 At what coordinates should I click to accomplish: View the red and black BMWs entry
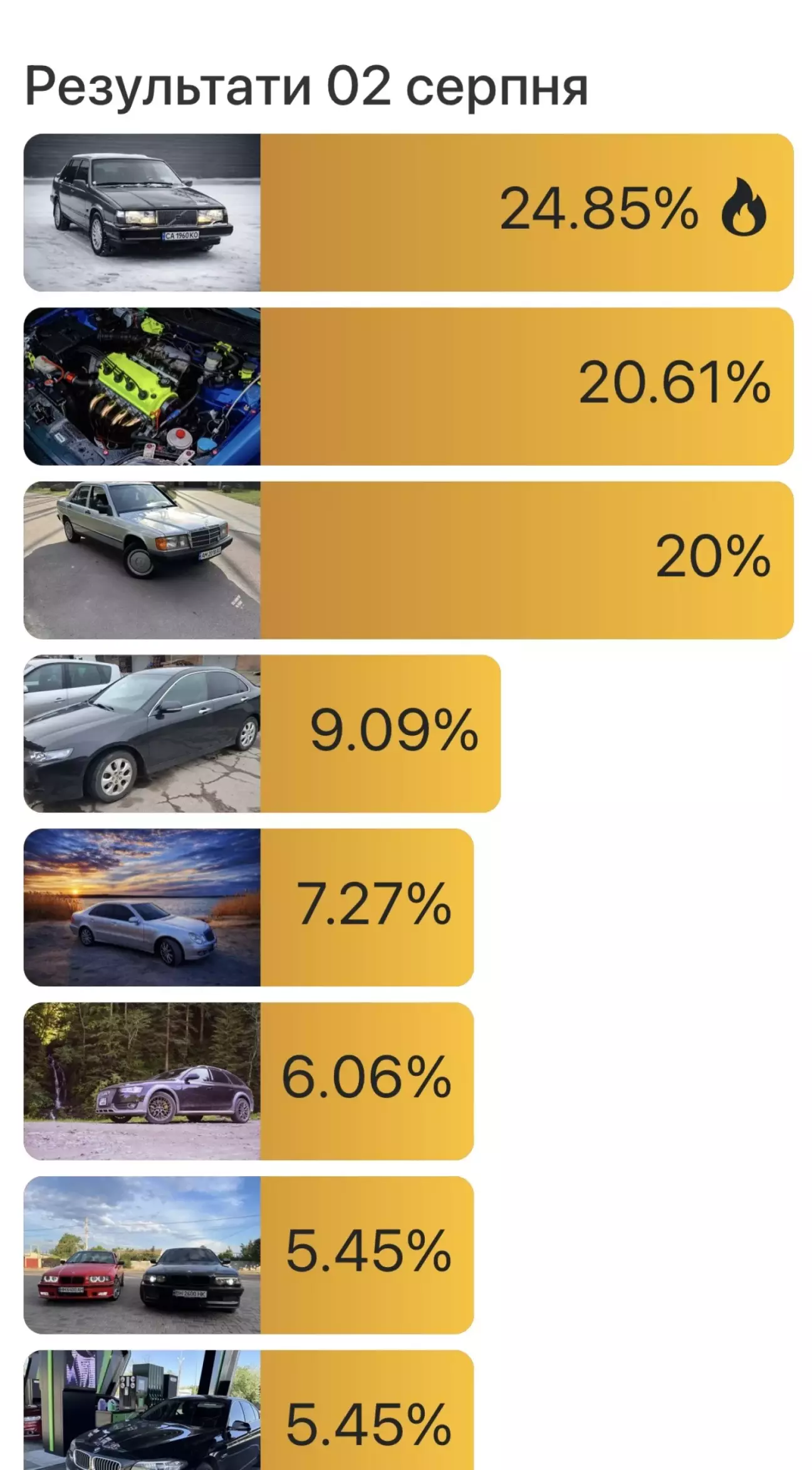pos(249,1254)
